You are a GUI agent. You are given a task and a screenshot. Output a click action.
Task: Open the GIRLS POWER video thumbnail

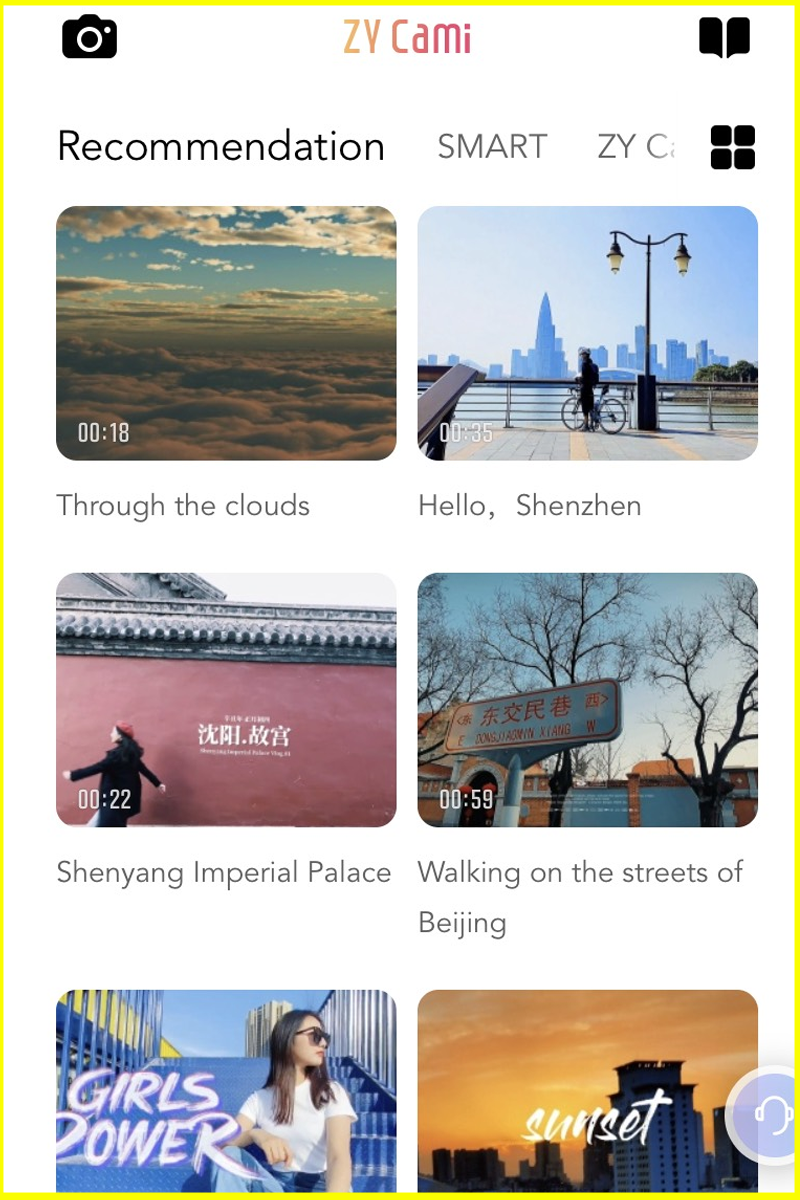click(x=226, y=1090)
